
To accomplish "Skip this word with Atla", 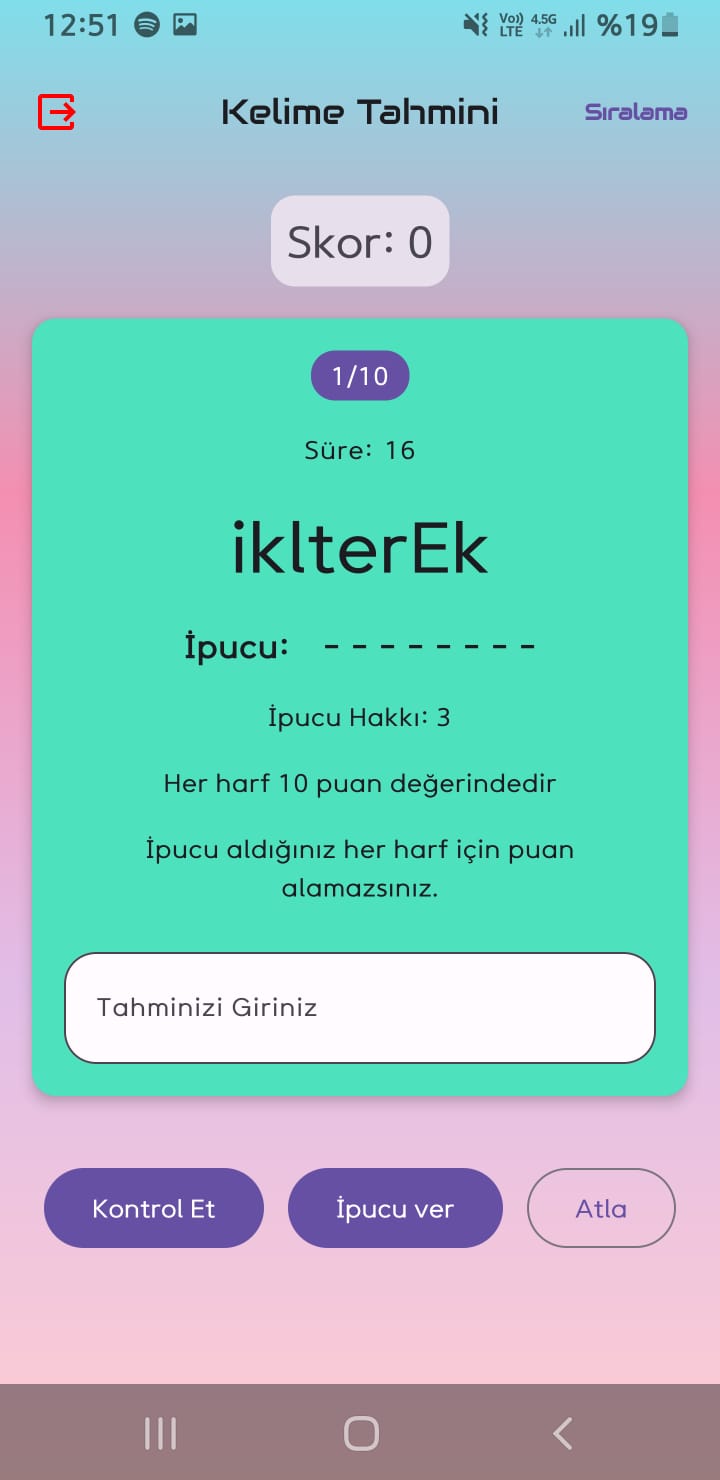I will click(x=601, y=1208).
